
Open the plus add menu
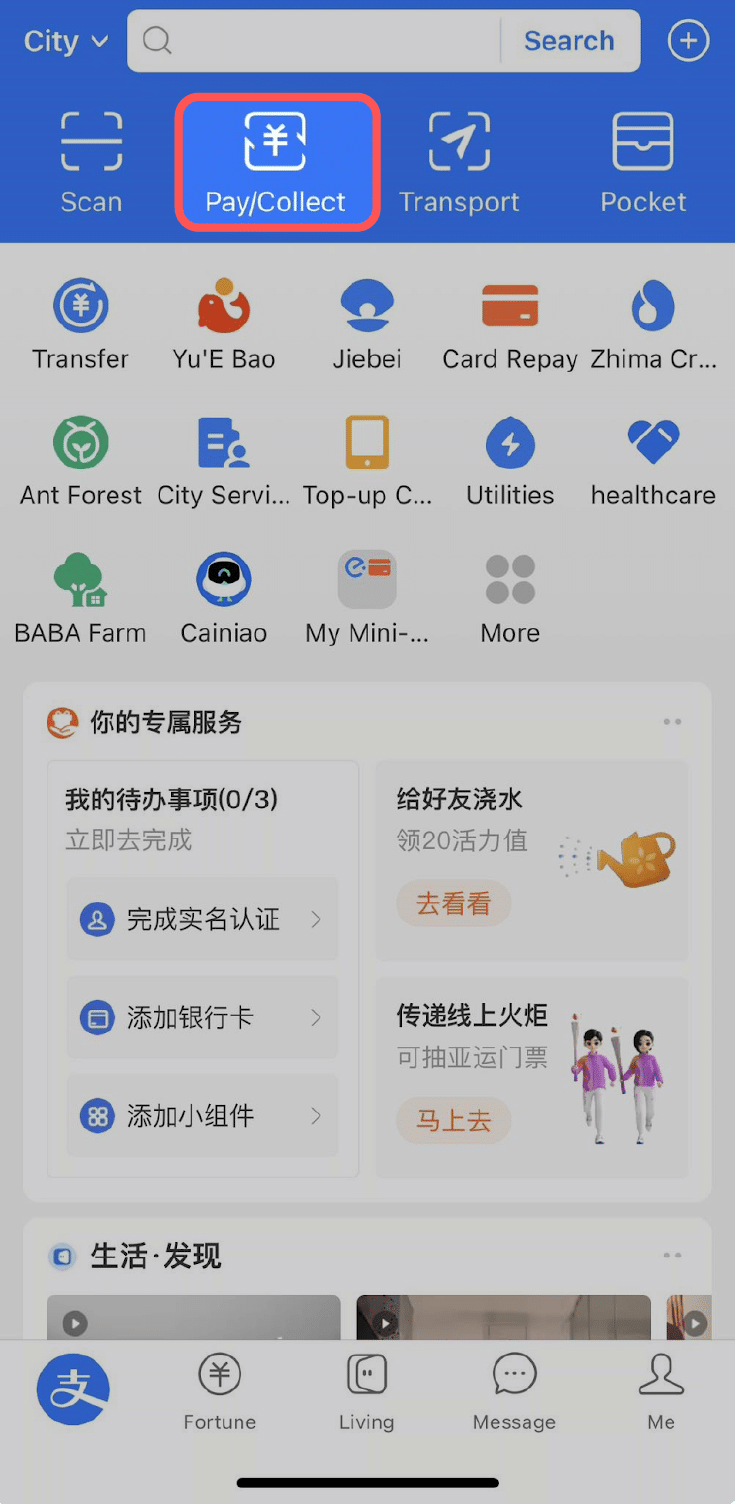coord(688,41)
